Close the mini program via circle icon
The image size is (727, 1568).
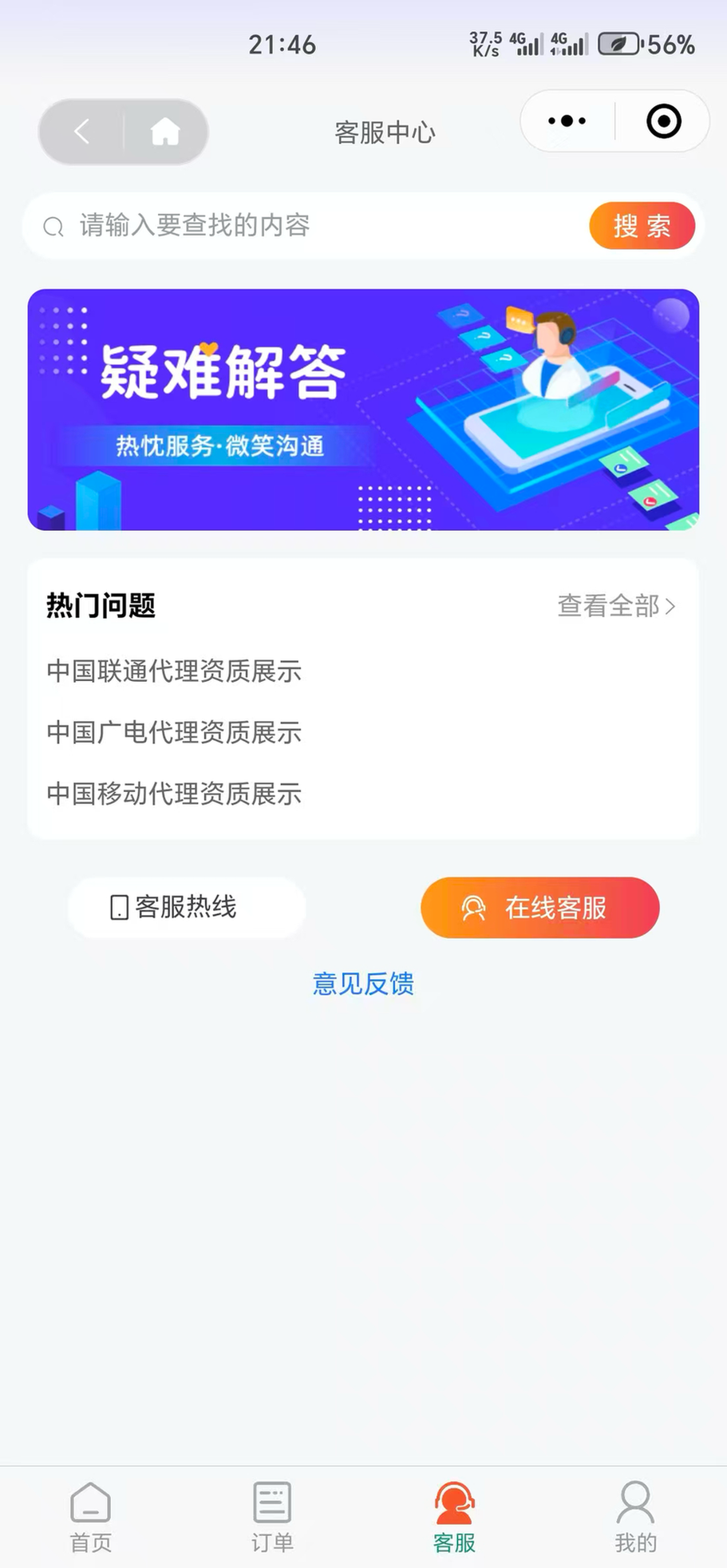[x=663, y=121]
